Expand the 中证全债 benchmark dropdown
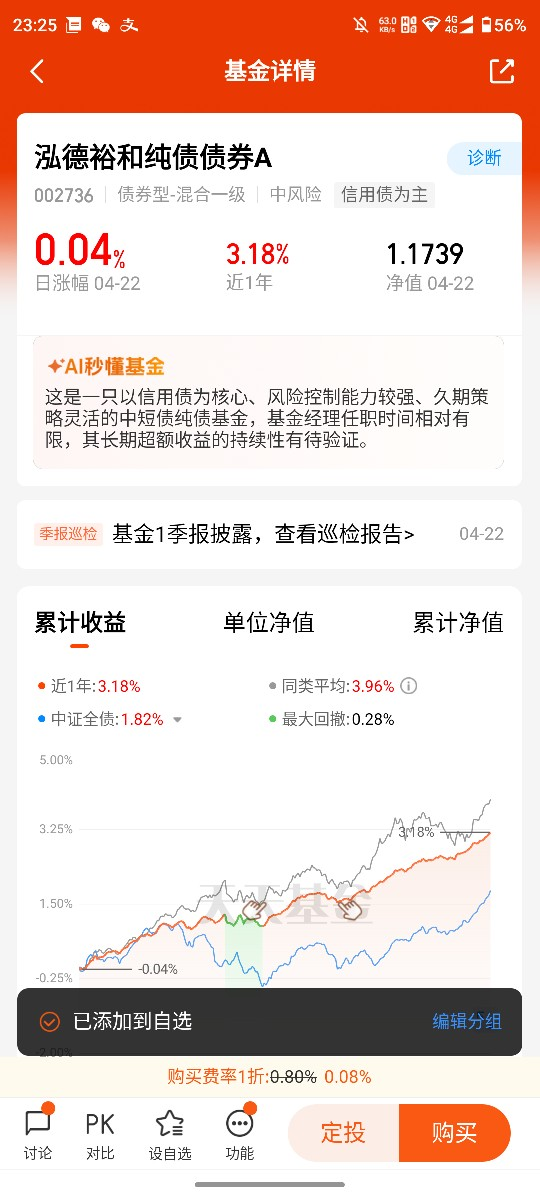 [x=178, y=719]
